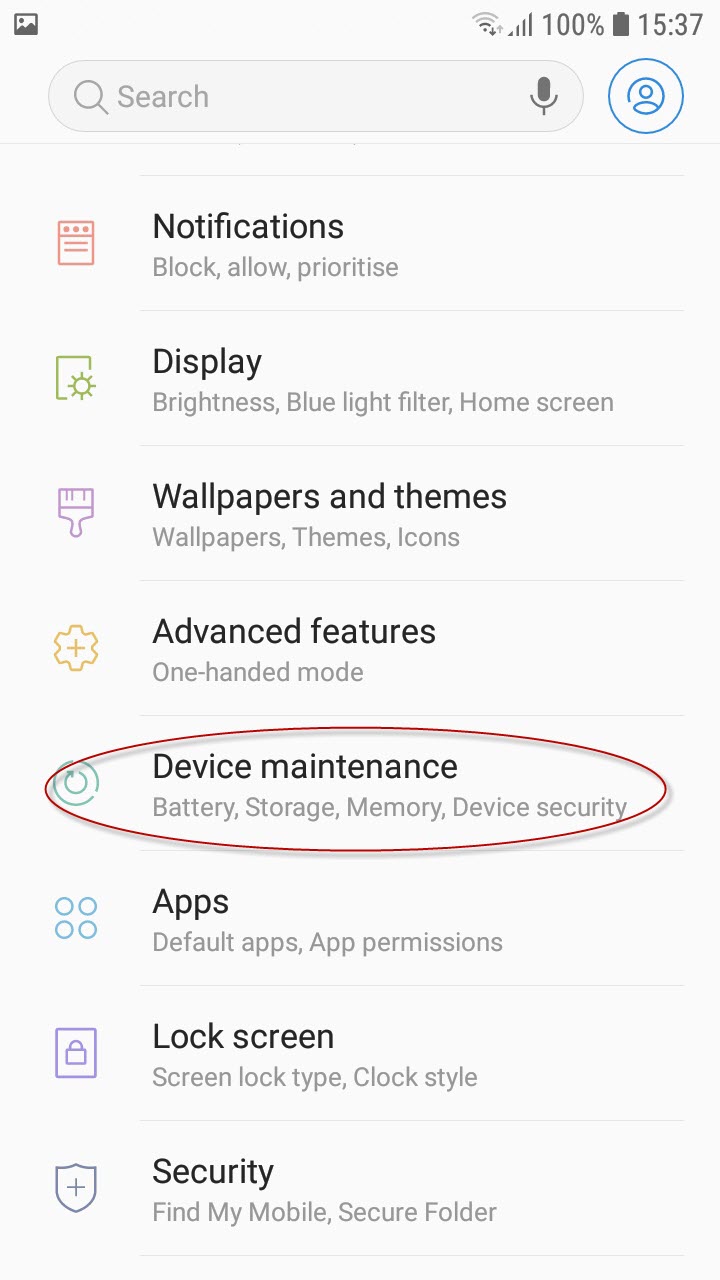This screenshot has width=720, height=1280.
Task: Go to Wallpapers and themes
Action: tap(360, 513)
